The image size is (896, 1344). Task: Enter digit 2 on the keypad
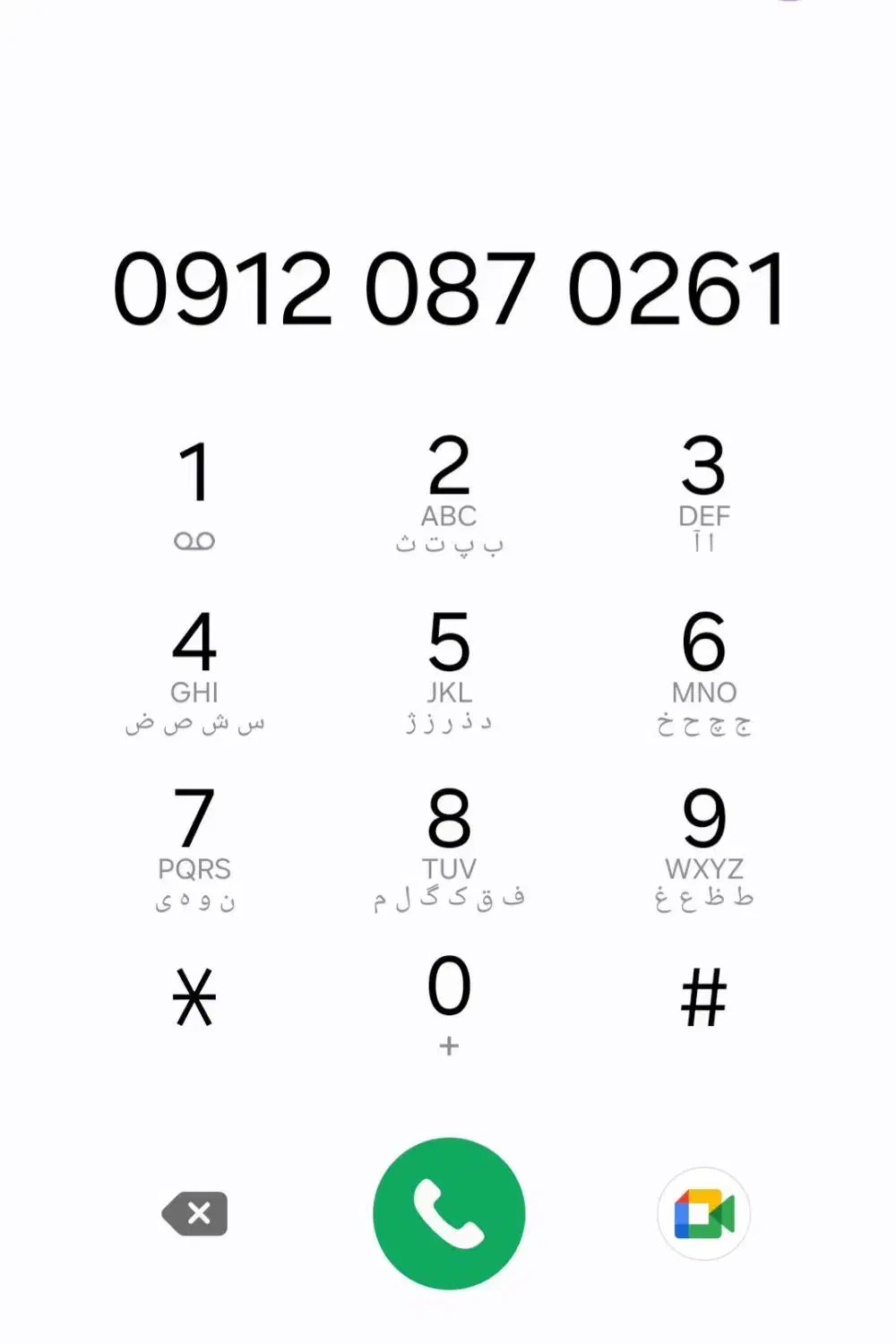tap(449, 493)
